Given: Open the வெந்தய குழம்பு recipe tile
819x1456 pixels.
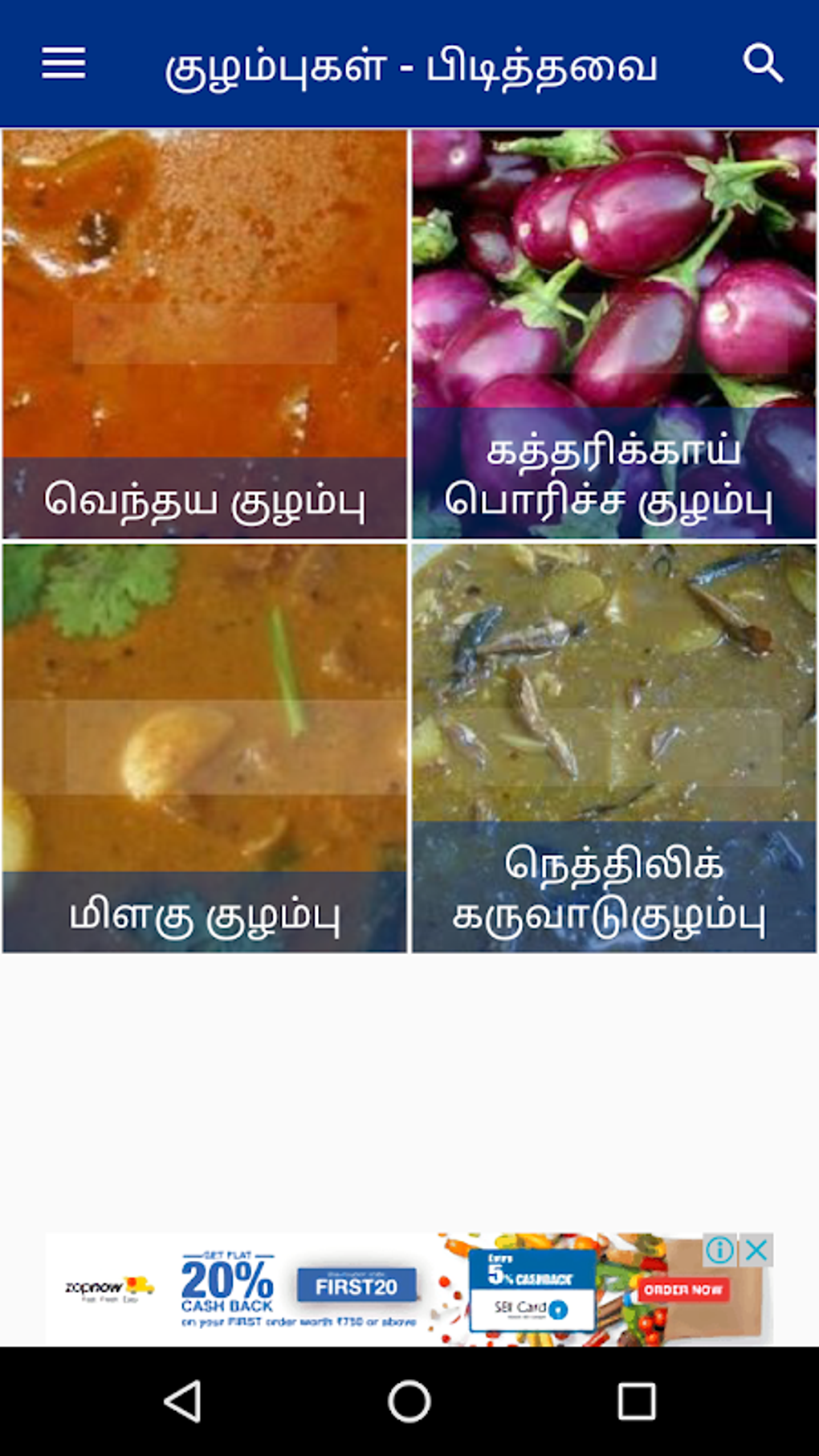Looking at the screenshot, I should (x=205, y=333).
